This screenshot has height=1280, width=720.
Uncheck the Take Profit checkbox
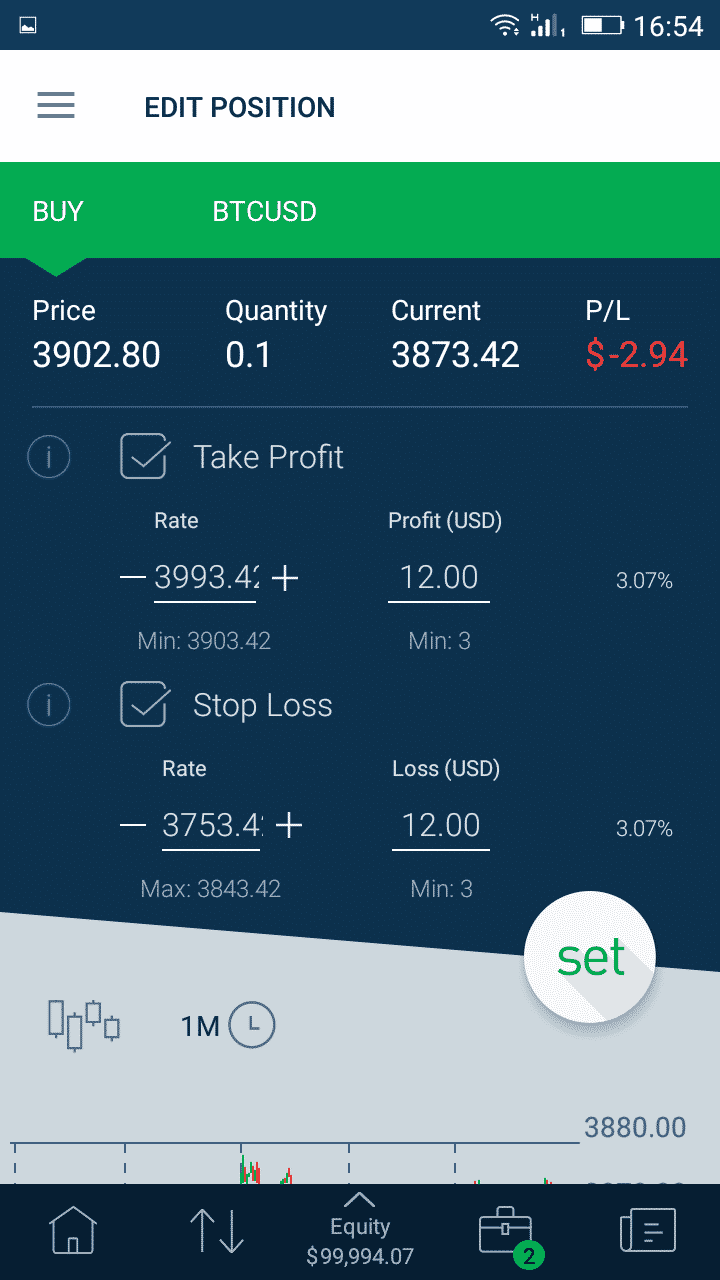pyautogui.click(x=145, y=456)
